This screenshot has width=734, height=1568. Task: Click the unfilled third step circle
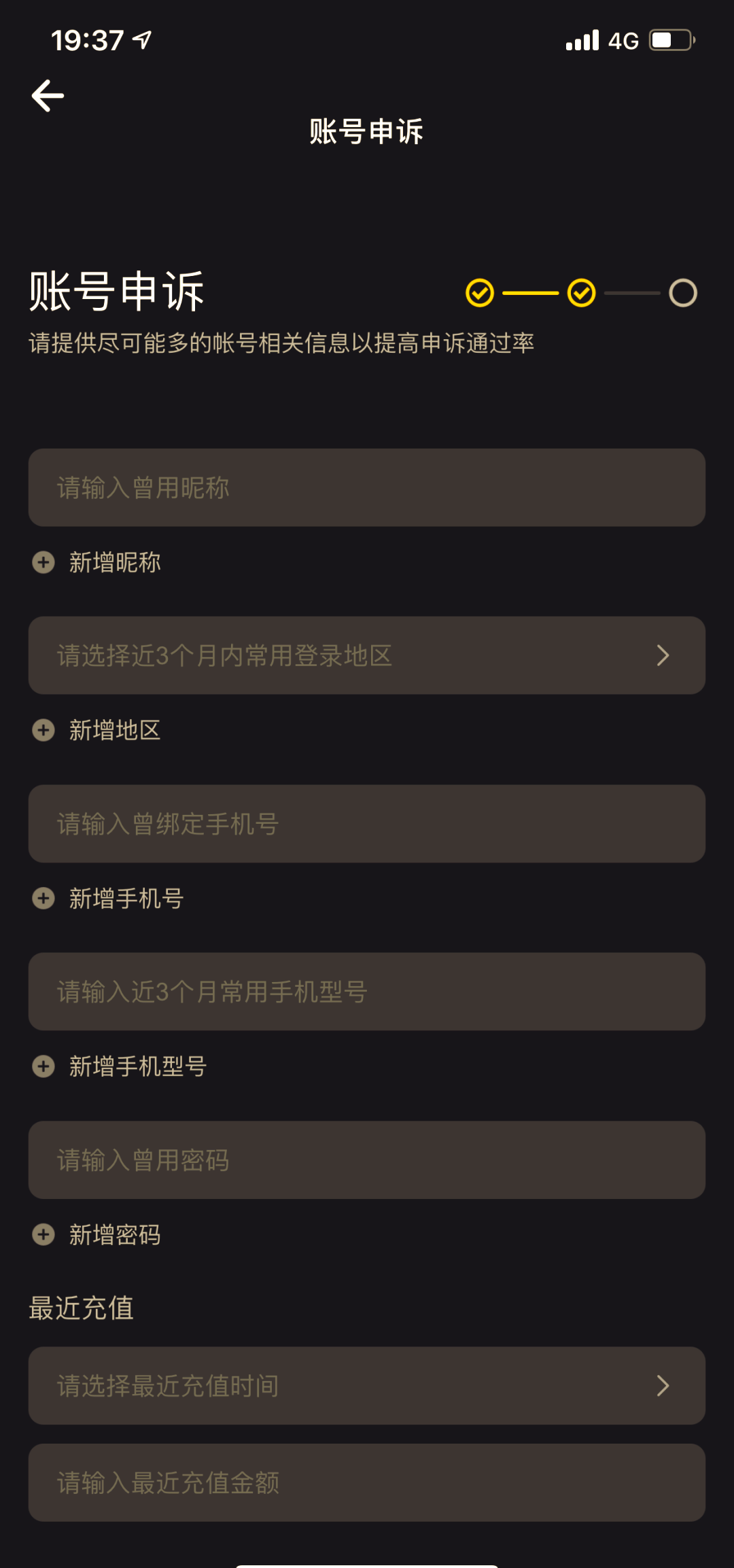coord(683,292)
